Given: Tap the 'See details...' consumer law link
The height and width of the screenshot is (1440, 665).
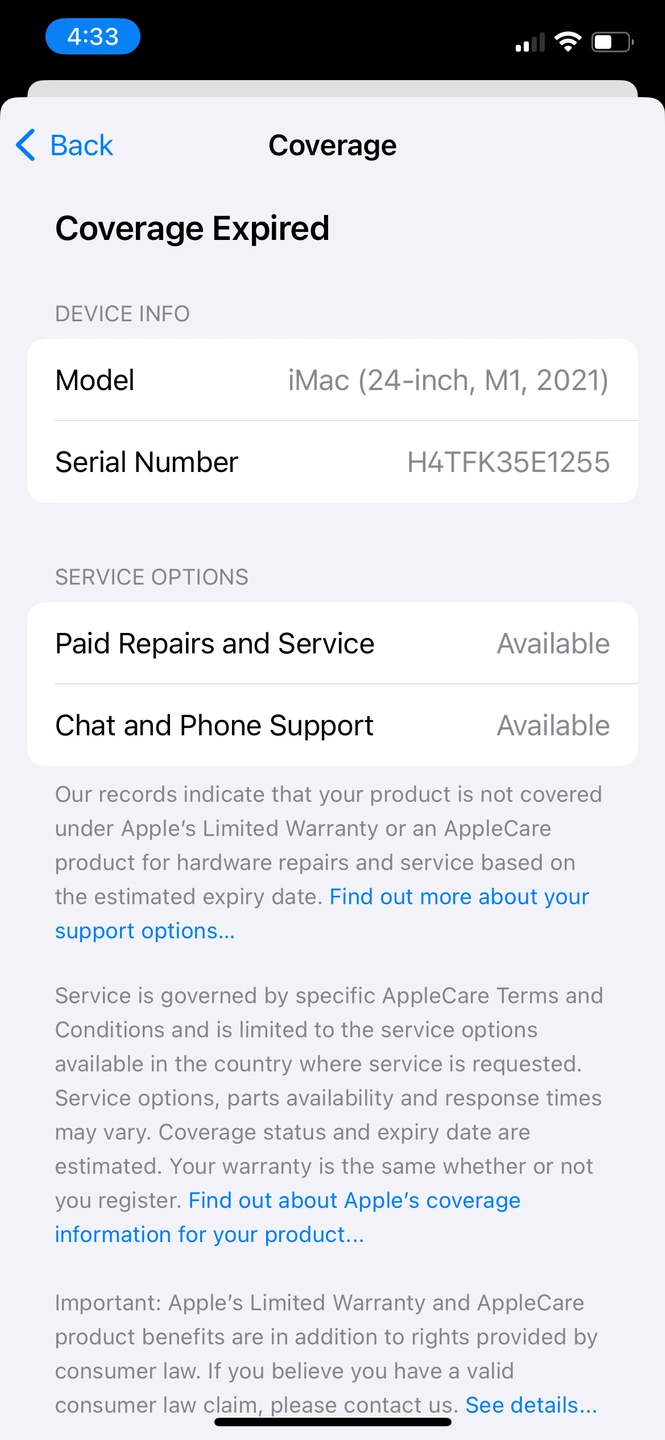Looking at the screenshot, I should [x=531, y=1404].
